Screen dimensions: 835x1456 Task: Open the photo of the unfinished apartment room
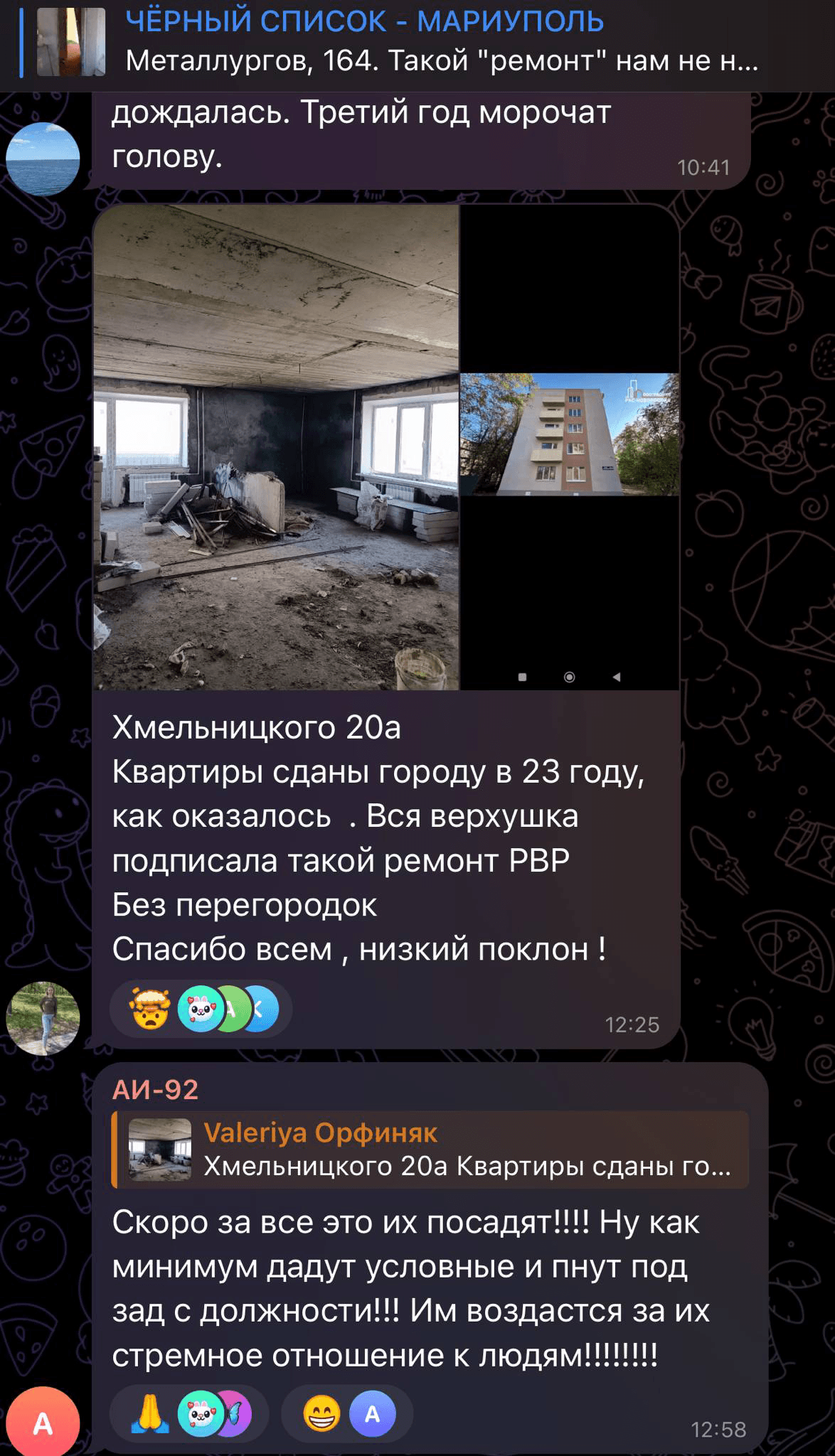pyautogui.click(x=277, y=447)
